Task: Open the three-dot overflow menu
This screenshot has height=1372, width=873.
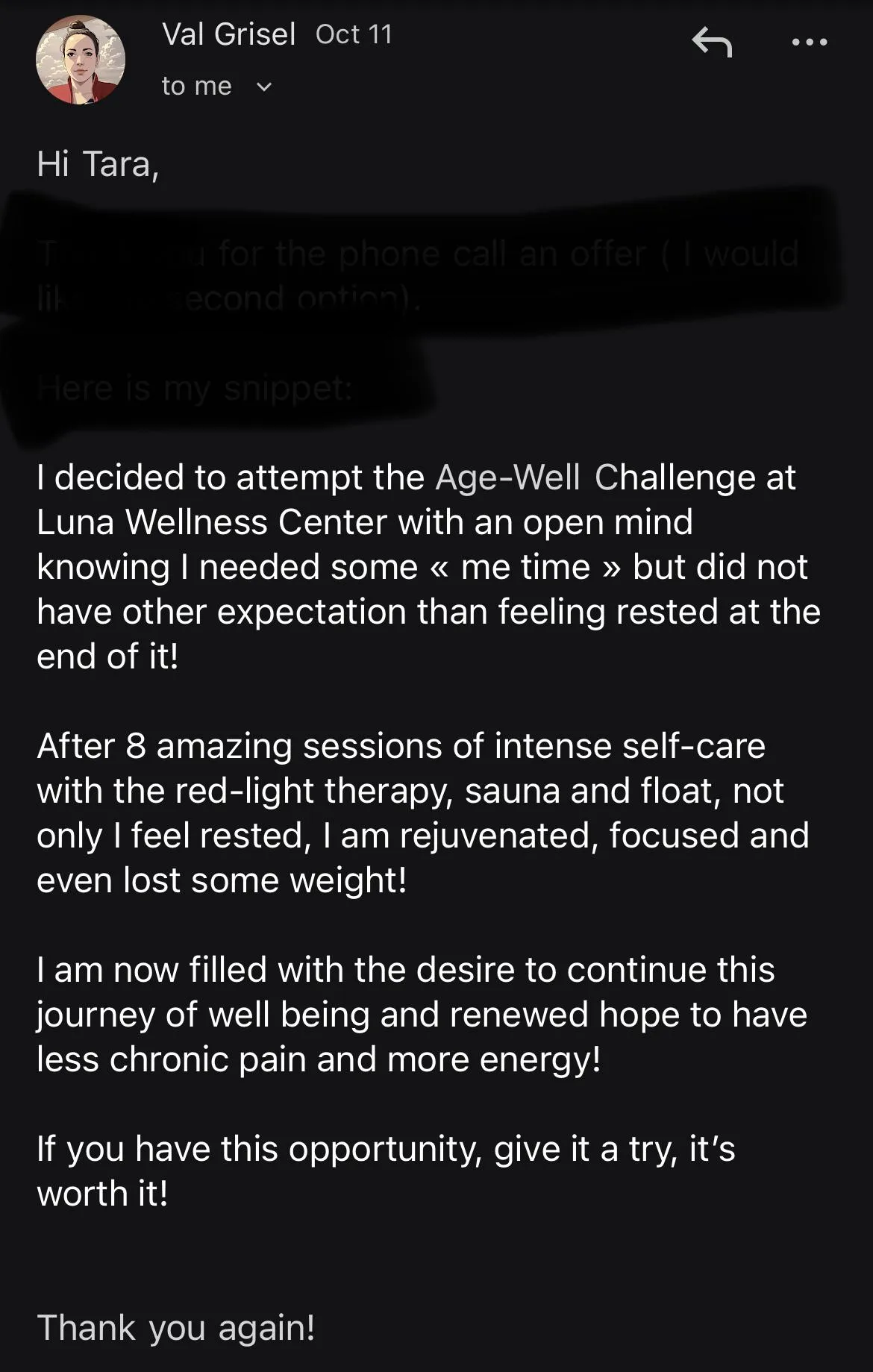Action: (810, 42)
